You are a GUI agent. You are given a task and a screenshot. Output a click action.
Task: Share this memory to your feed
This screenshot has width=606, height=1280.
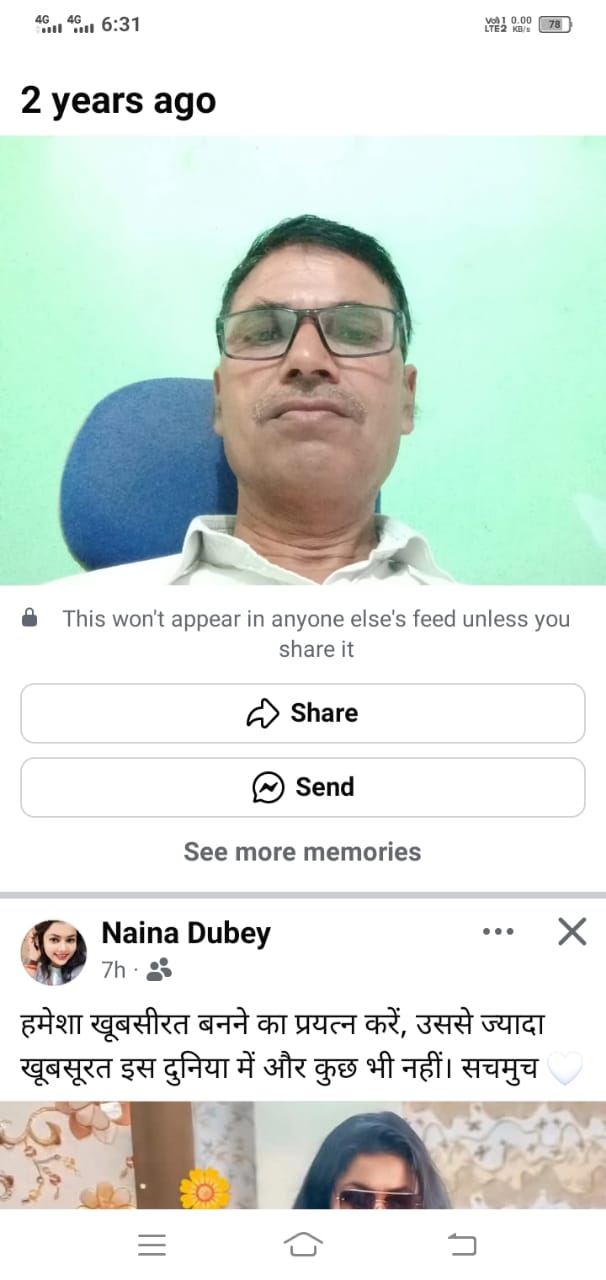302,713
